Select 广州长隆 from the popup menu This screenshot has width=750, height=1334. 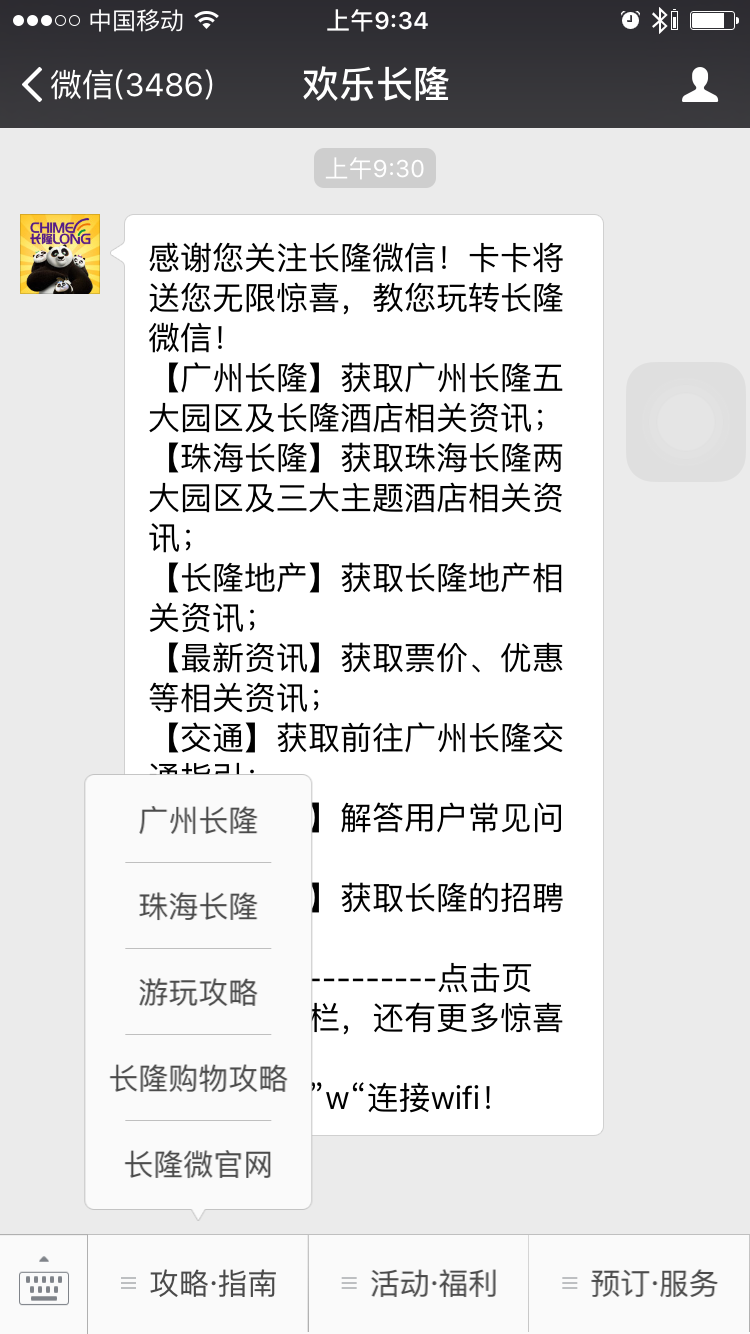pyautogui.click(x=198, y=820)
